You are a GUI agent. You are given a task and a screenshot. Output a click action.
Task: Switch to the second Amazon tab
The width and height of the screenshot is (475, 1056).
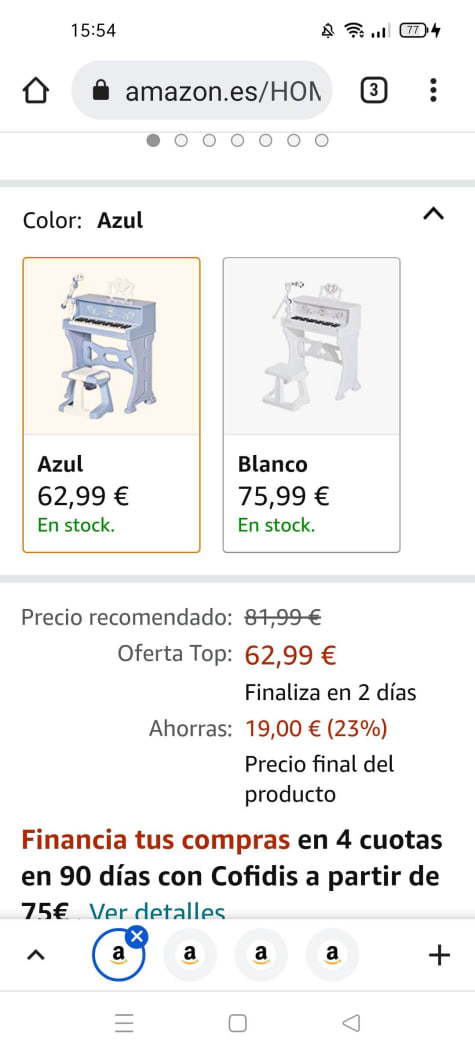coord(190,954)
